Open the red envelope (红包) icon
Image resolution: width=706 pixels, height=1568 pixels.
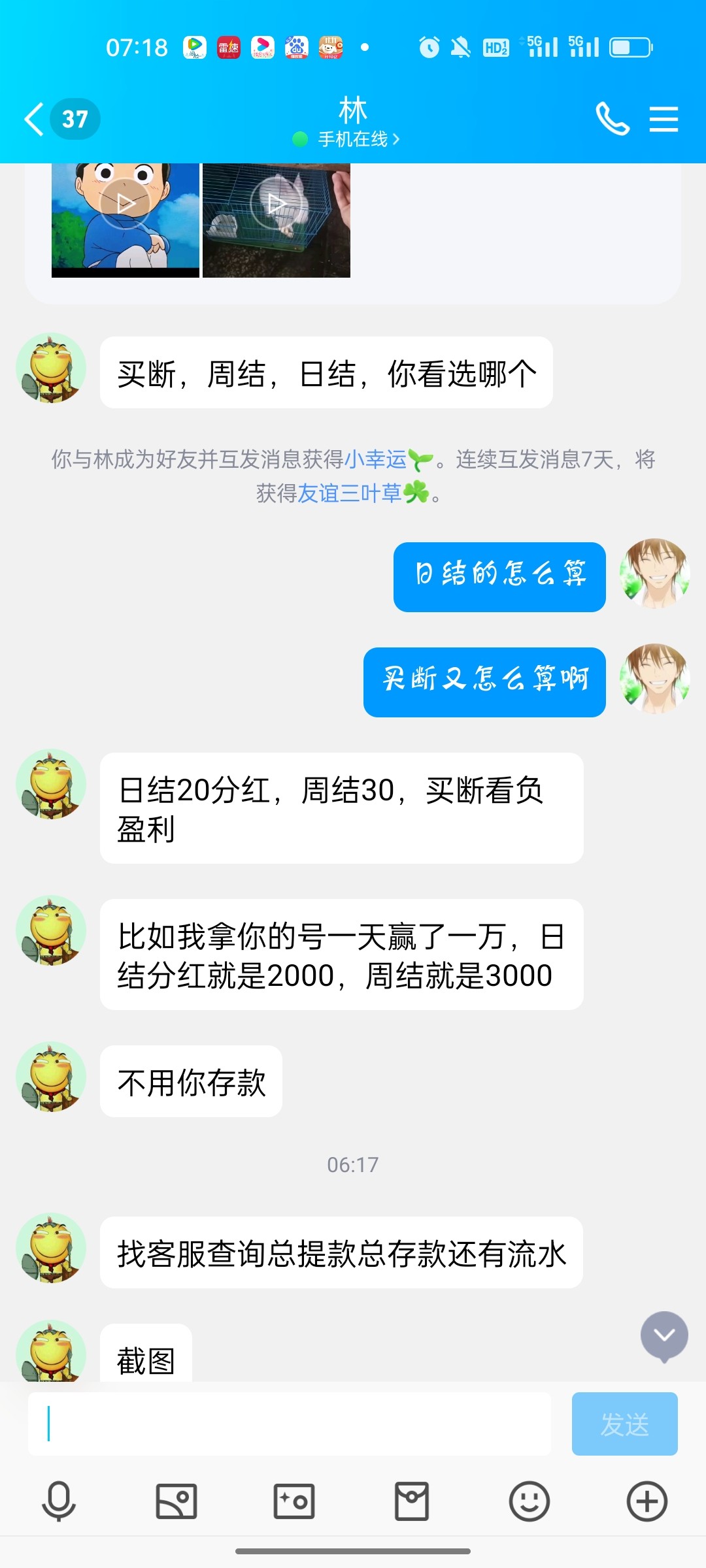[x=411, y=1501]
